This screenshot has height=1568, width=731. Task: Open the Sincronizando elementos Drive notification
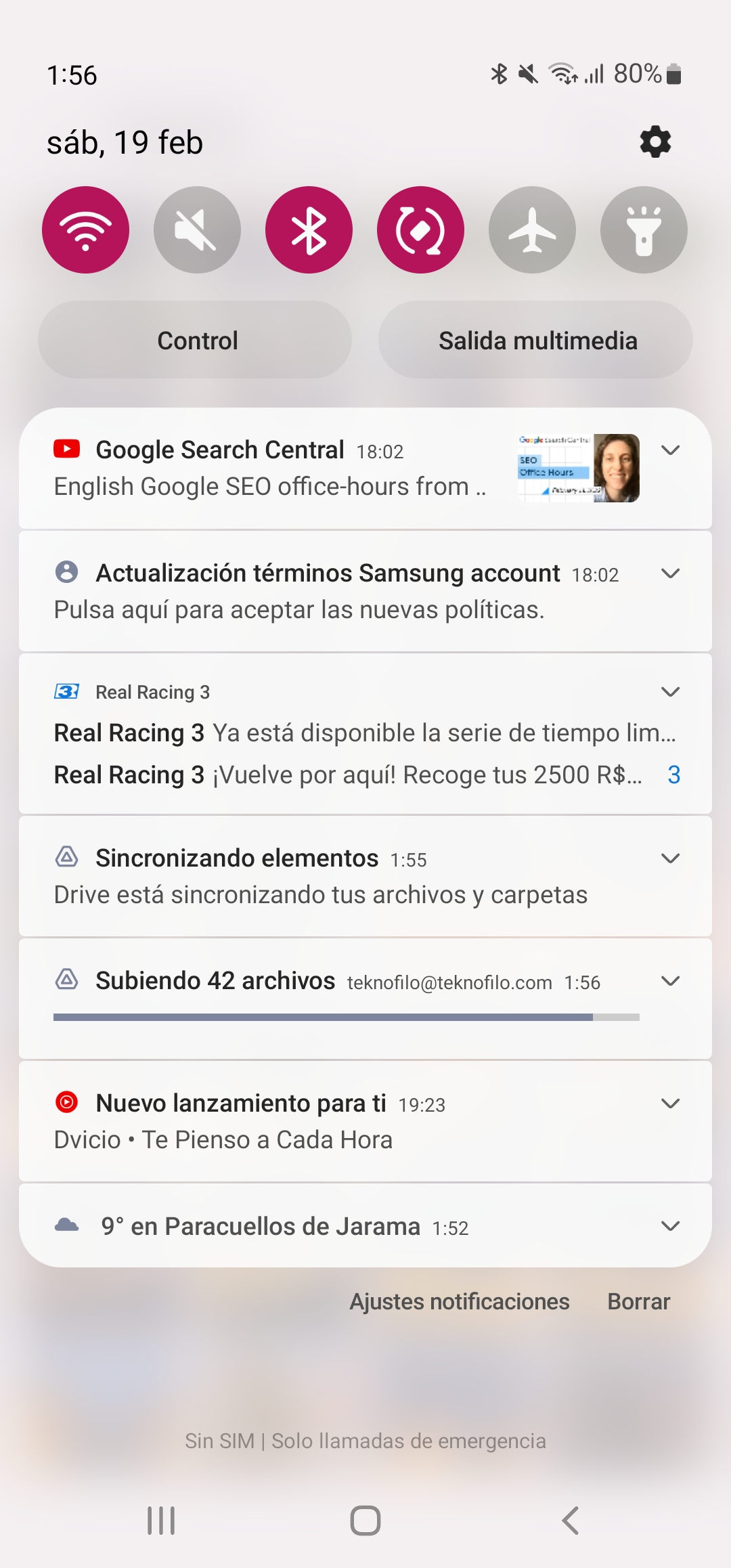[x=365, y=876]
